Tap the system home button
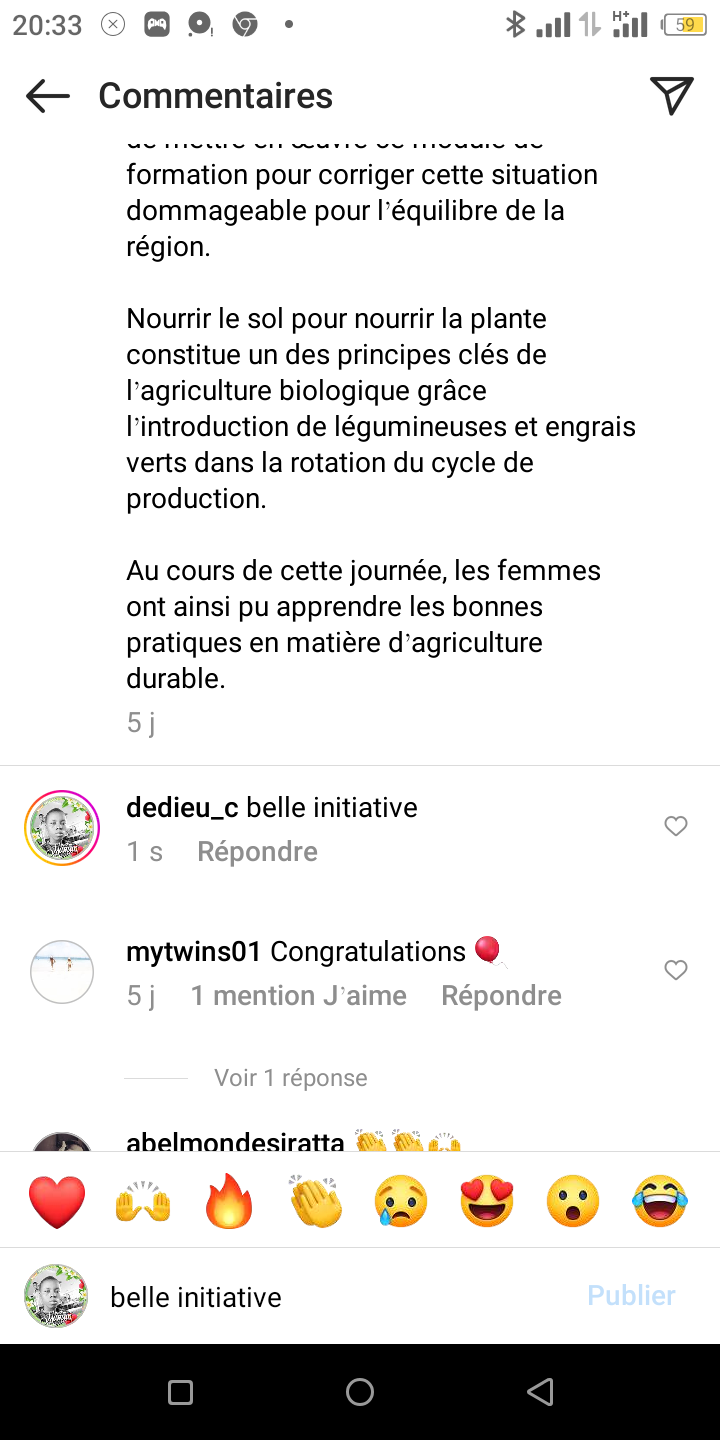This screenshot has width=720, height=1440. click(x=360, y=1392)
